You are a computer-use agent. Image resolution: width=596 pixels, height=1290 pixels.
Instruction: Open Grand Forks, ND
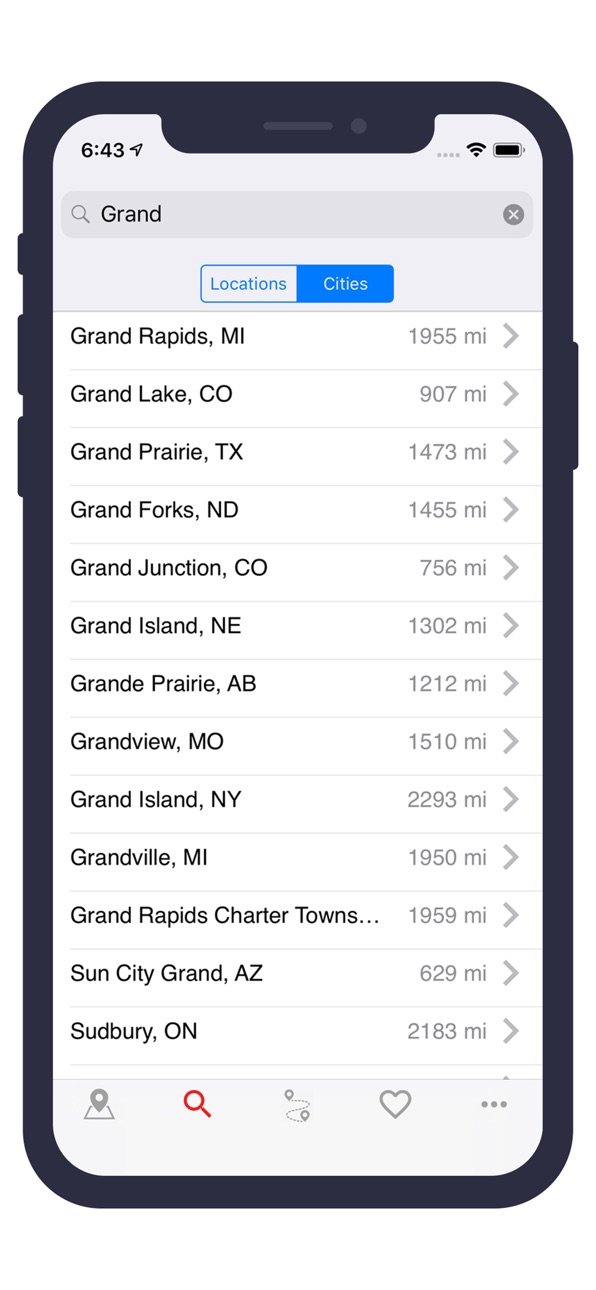click(x=298, y=511)
